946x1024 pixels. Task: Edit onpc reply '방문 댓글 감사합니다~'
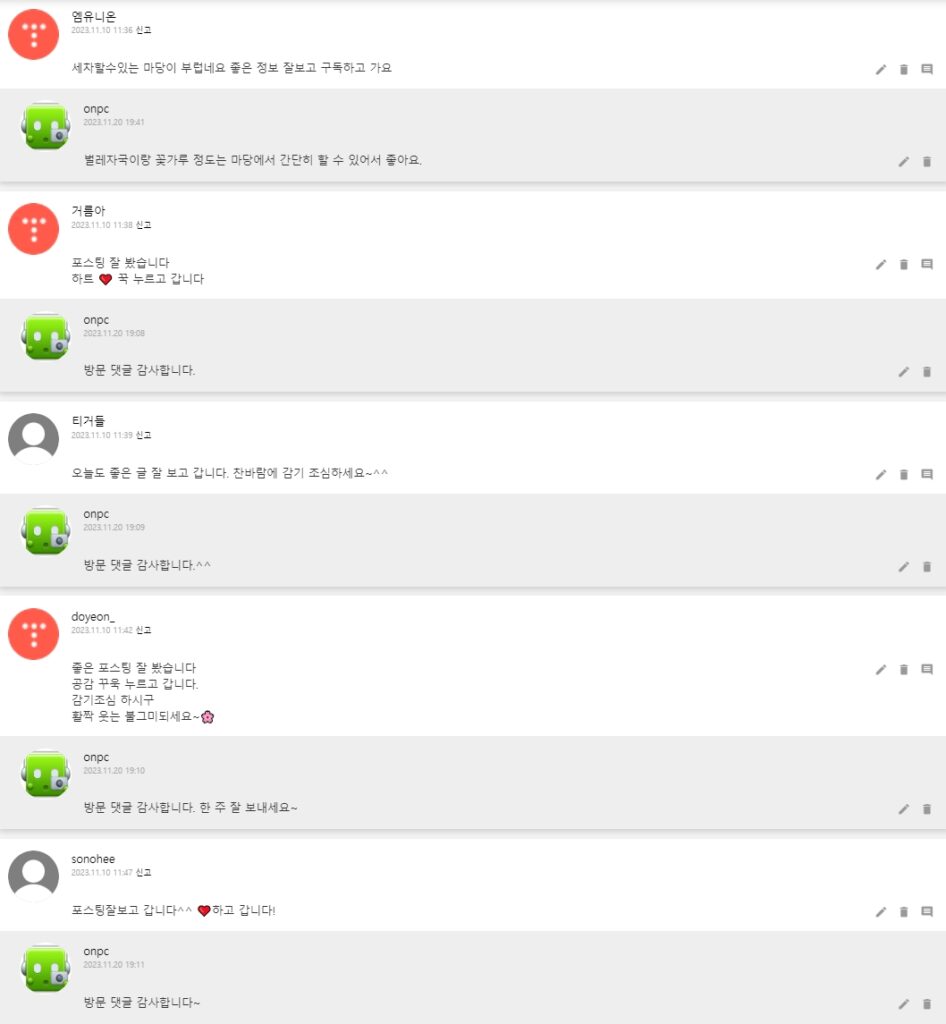point(904,1003)
